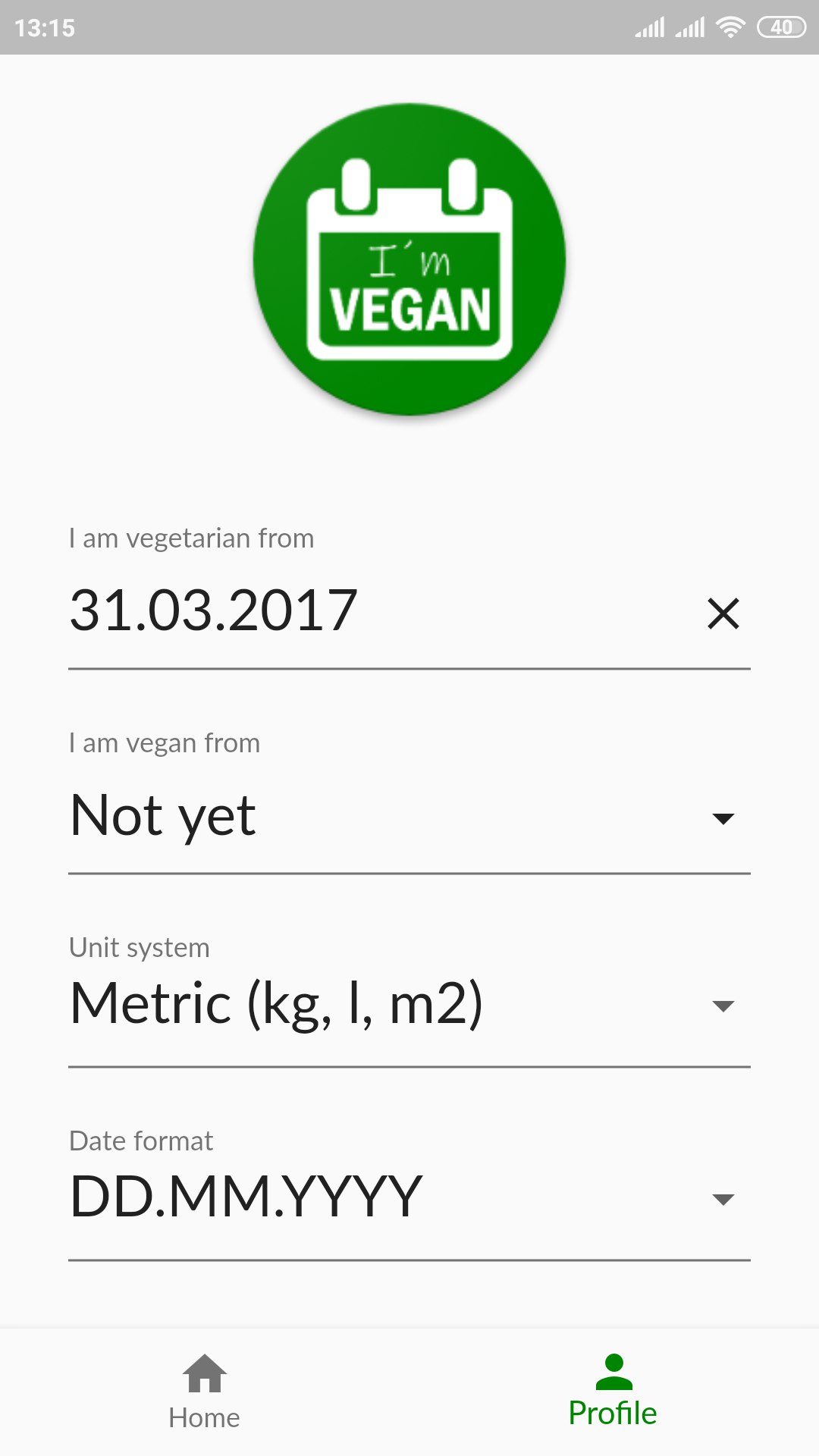This screenshot has width=819, height=1456.
Task: Switch to the Home tab
Action: 204,1392
